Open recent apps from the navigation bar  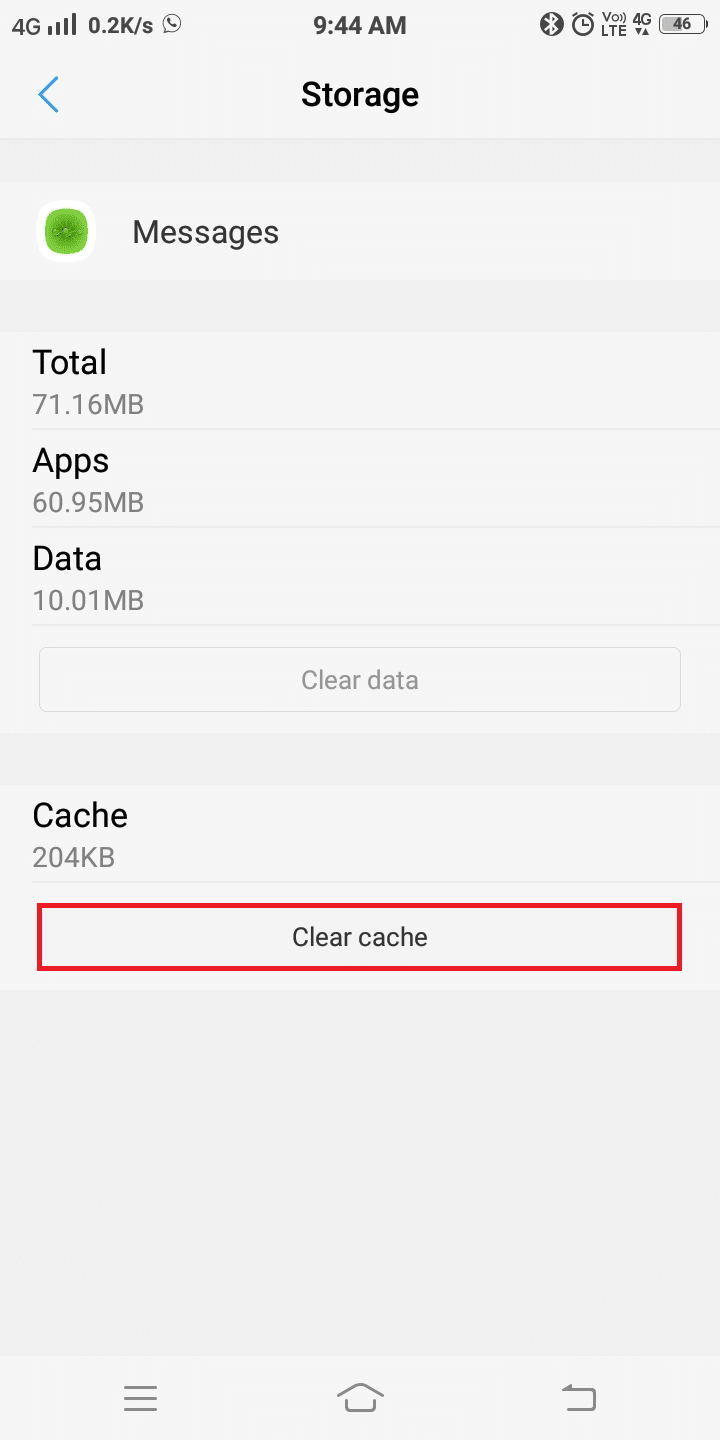coord(140,1398)
